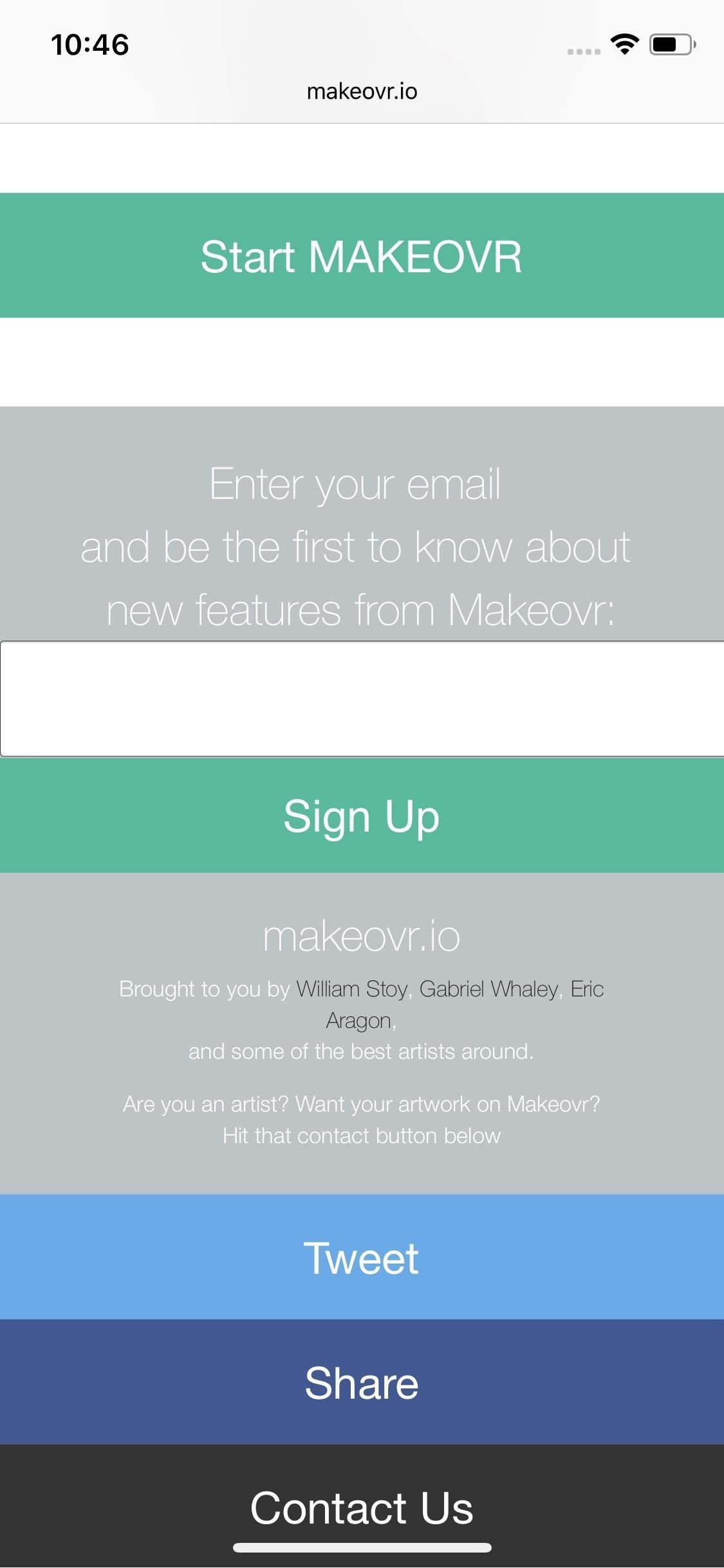Open Eric Aragon's link
724x1568 pixels.
pyautogui.click(x=586, y=989)
